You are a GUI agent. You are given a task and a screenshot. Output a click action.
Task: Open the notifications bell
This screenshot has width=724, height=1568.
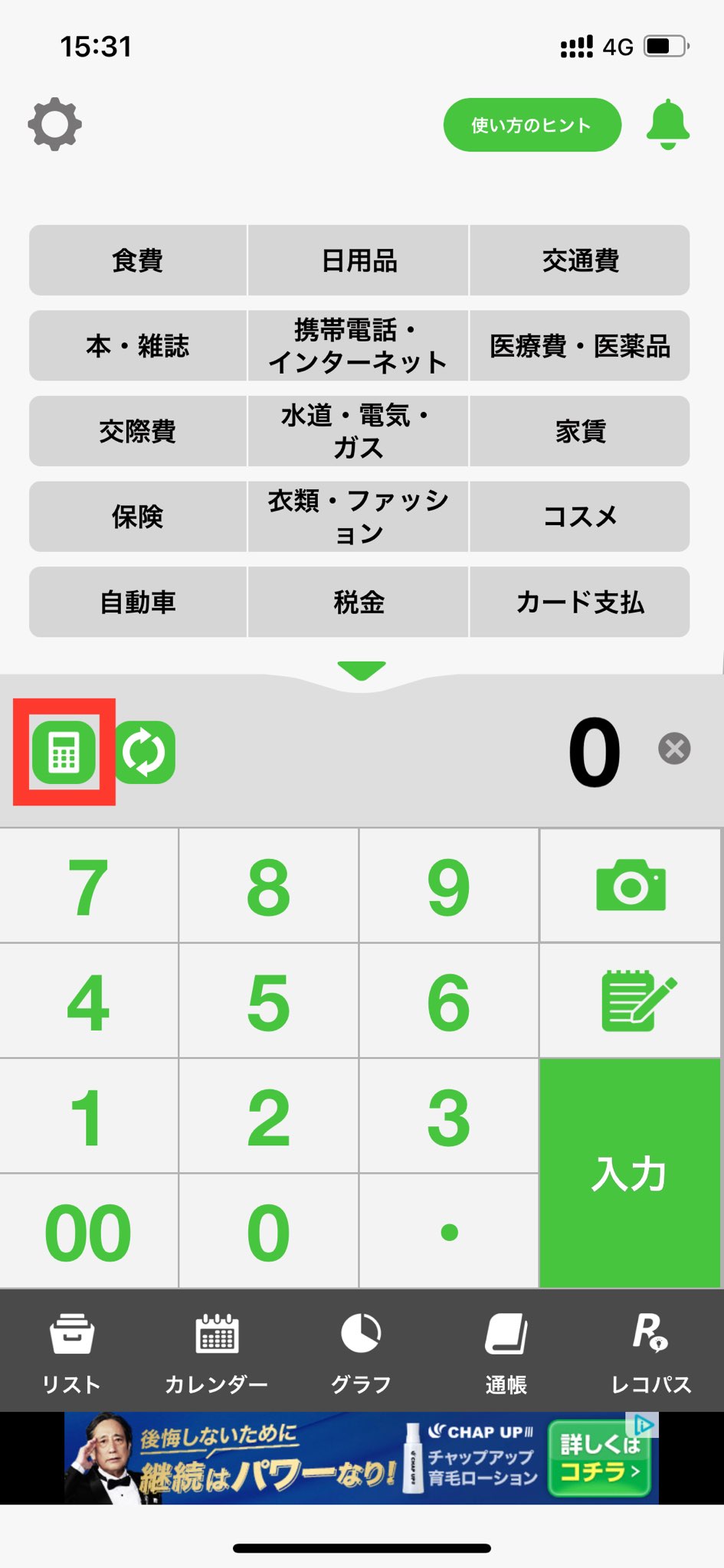point(668,124)
